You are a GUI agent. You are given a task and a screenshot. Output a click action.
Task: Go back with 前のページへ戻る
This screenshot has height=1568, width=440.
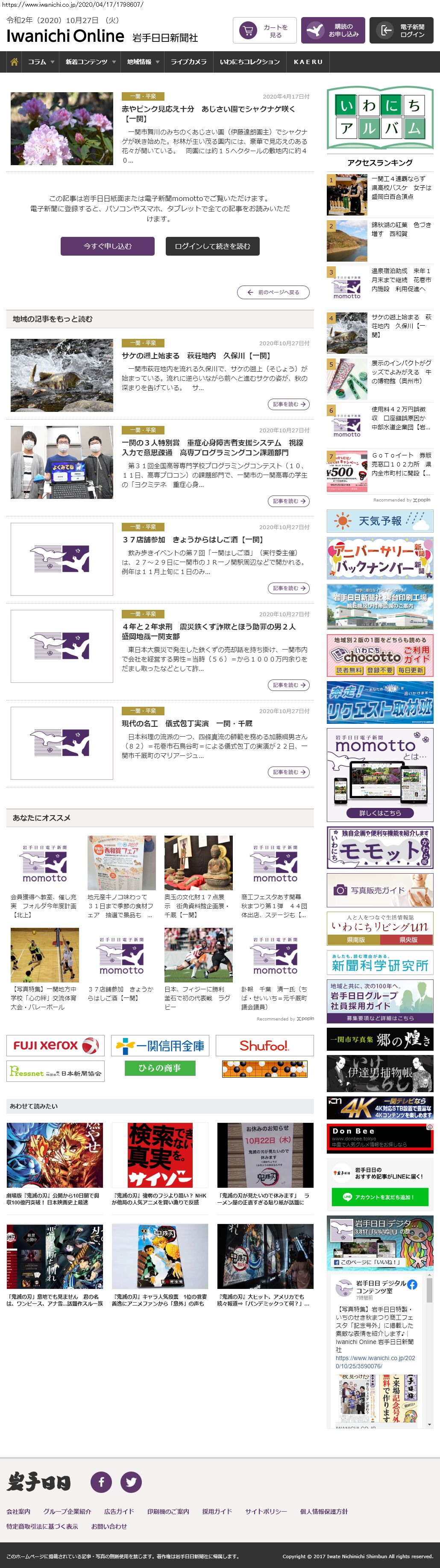(x=273, y=292)
